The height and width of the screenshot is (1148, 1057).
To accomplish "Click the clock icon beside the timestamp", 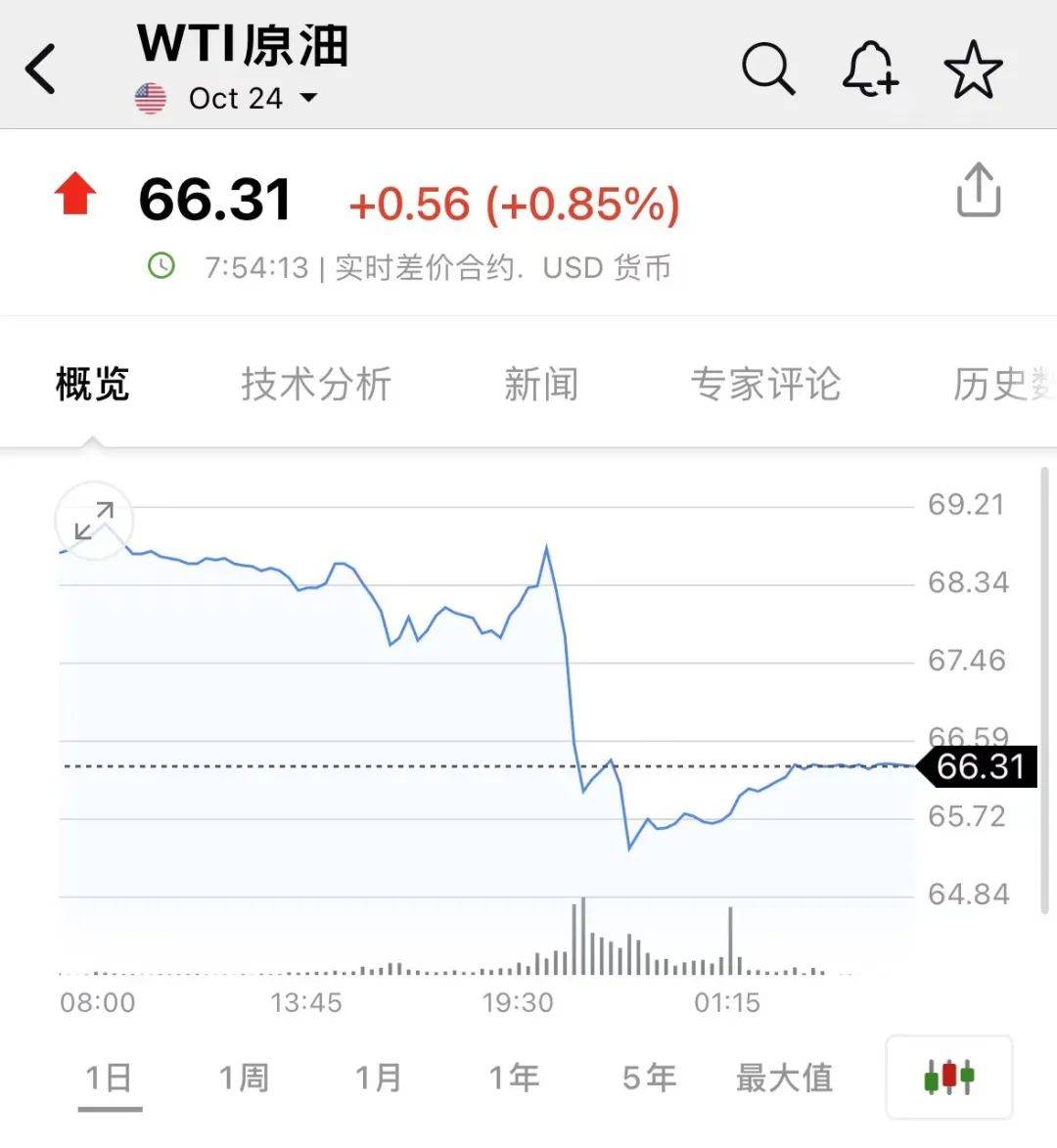I will 163,265.
